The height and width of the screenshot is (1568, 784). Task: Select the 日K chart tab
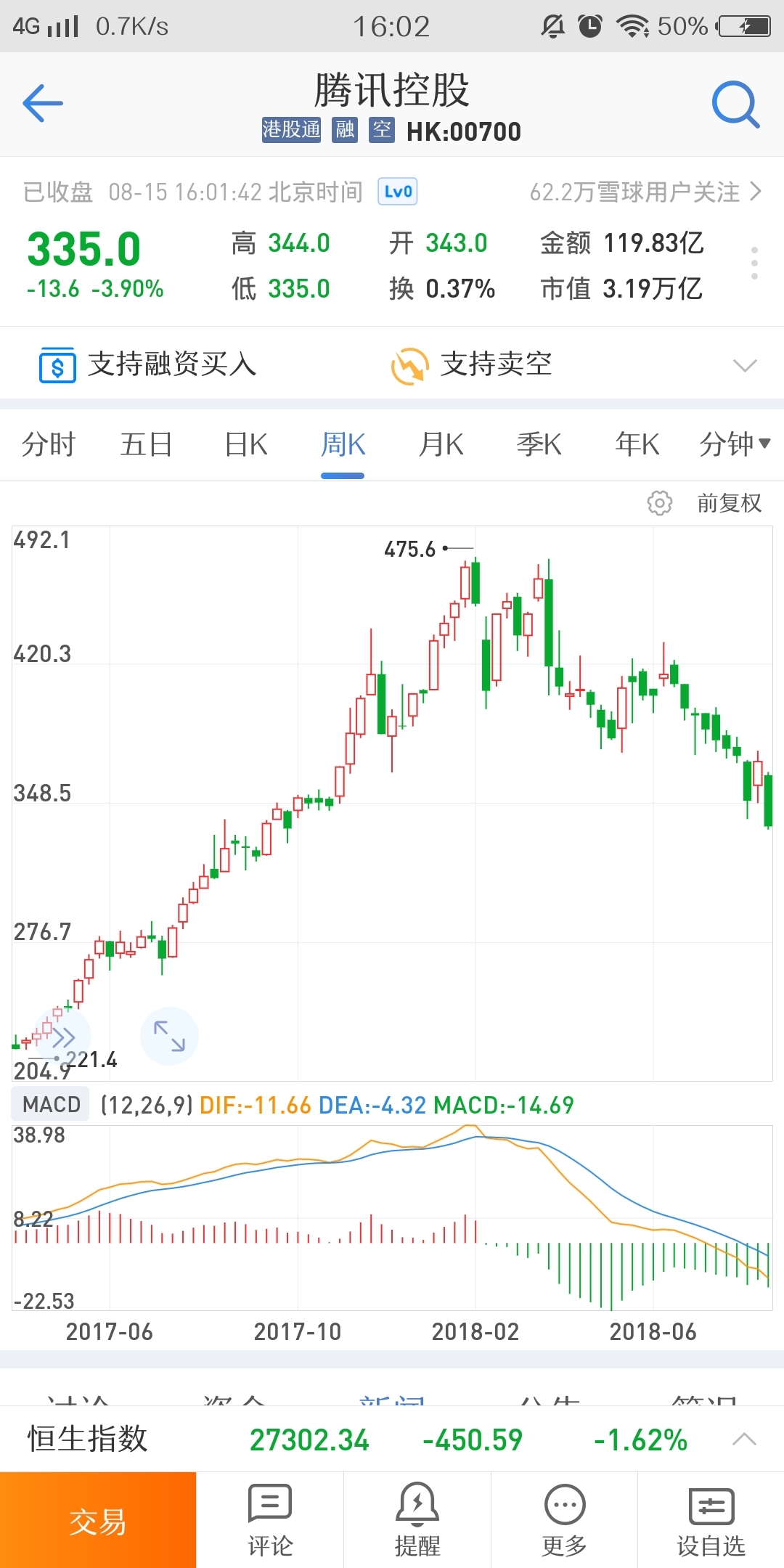[x=245, y=444]
